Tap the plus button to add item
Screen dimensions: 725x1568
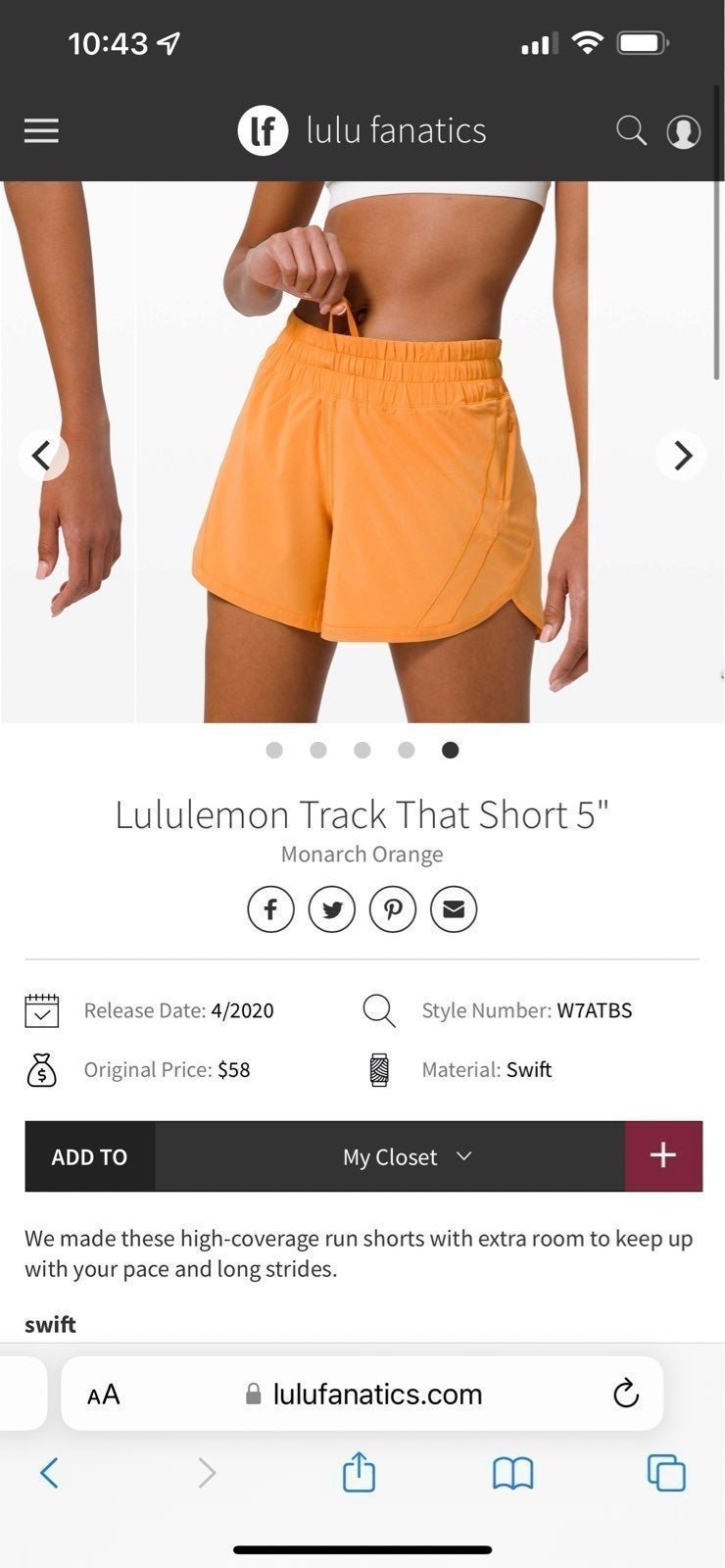(x=663, y=1156)
